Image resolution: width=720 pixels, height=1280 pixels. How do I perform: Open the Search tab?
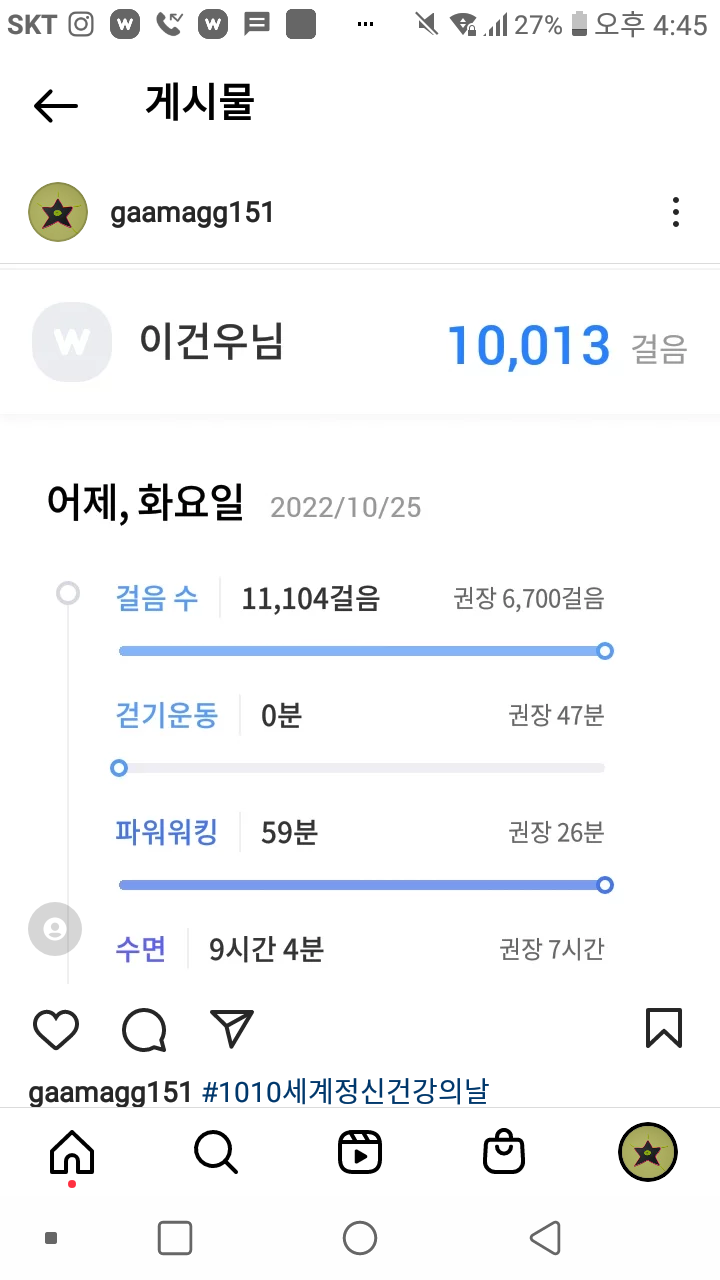(x=216, y=1153)
